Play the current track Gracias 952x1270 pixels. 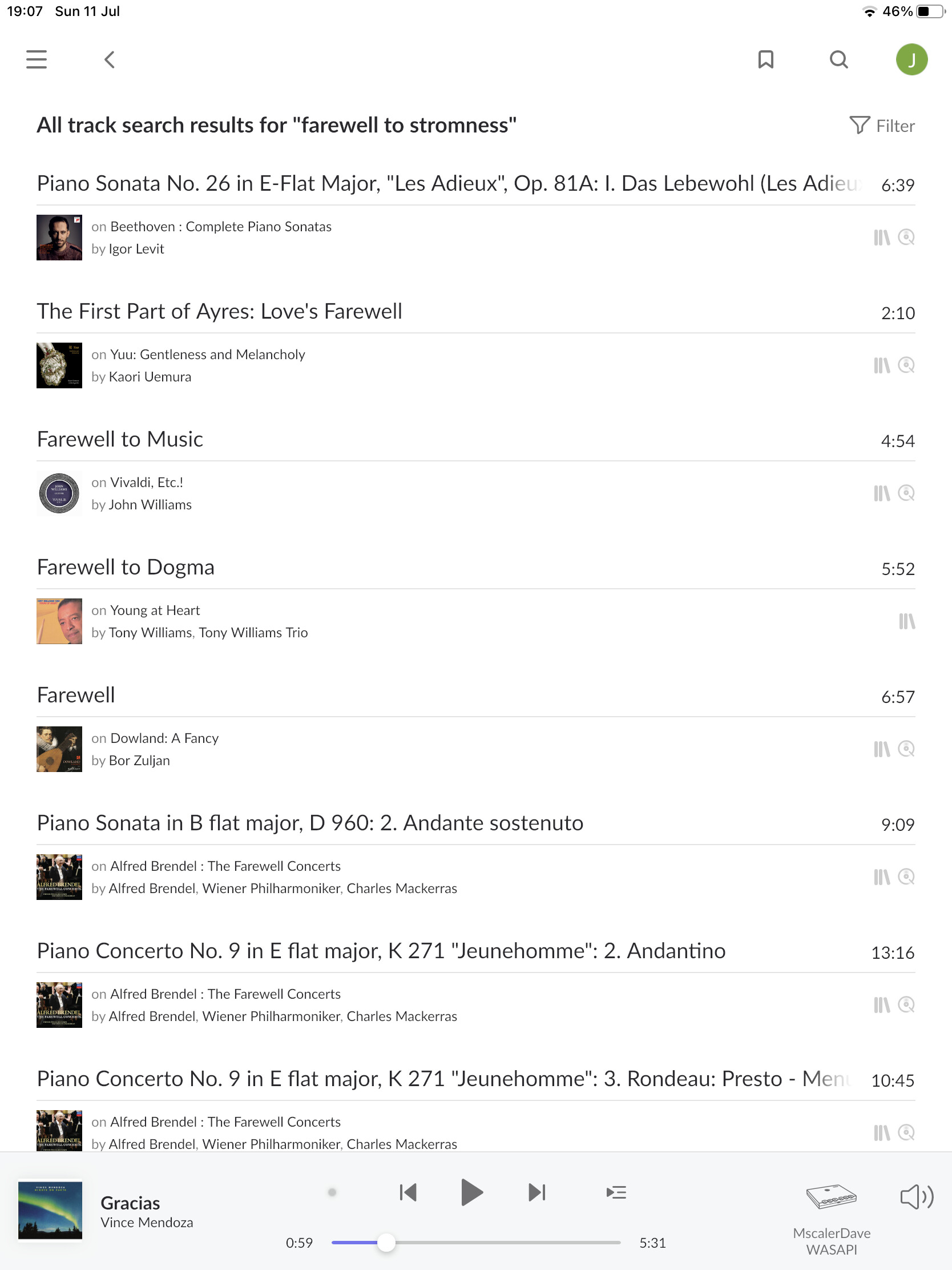click(x=471, y=1192)
